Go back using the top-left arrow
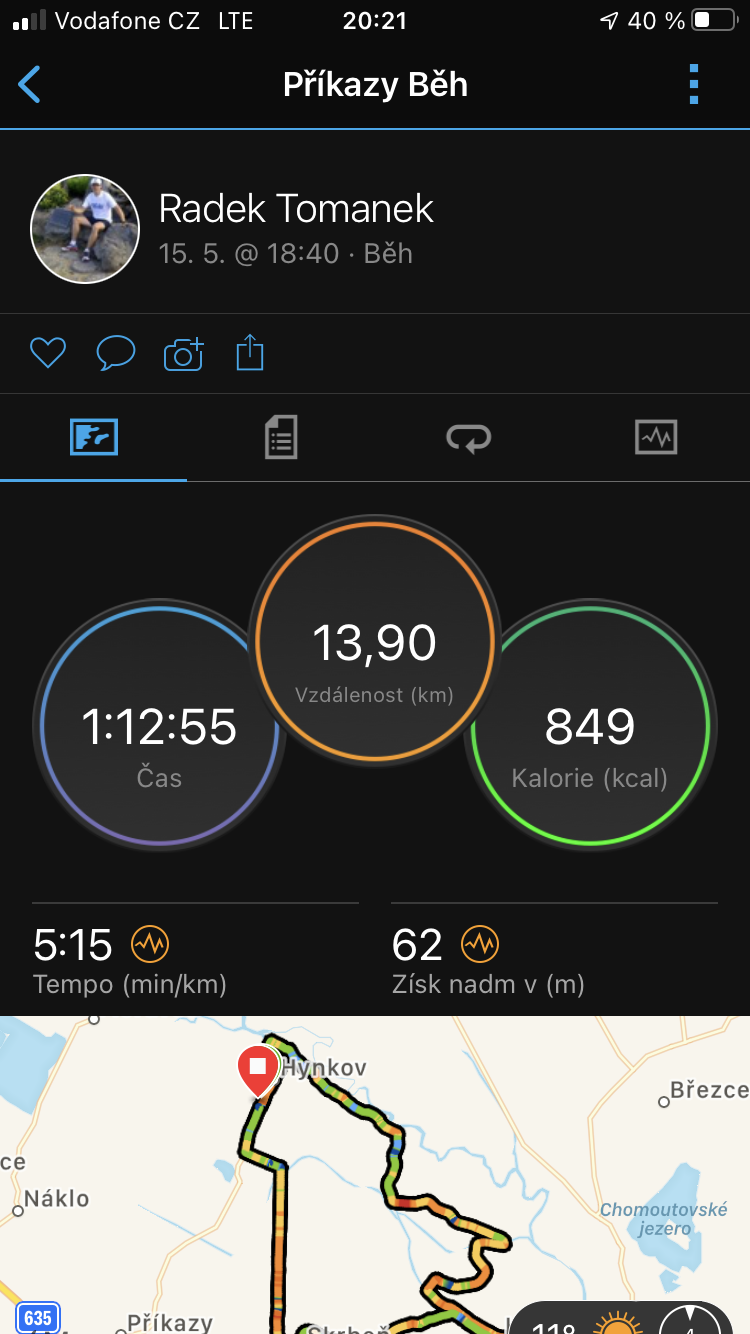The image size is (750, 1334). [30, 85]
